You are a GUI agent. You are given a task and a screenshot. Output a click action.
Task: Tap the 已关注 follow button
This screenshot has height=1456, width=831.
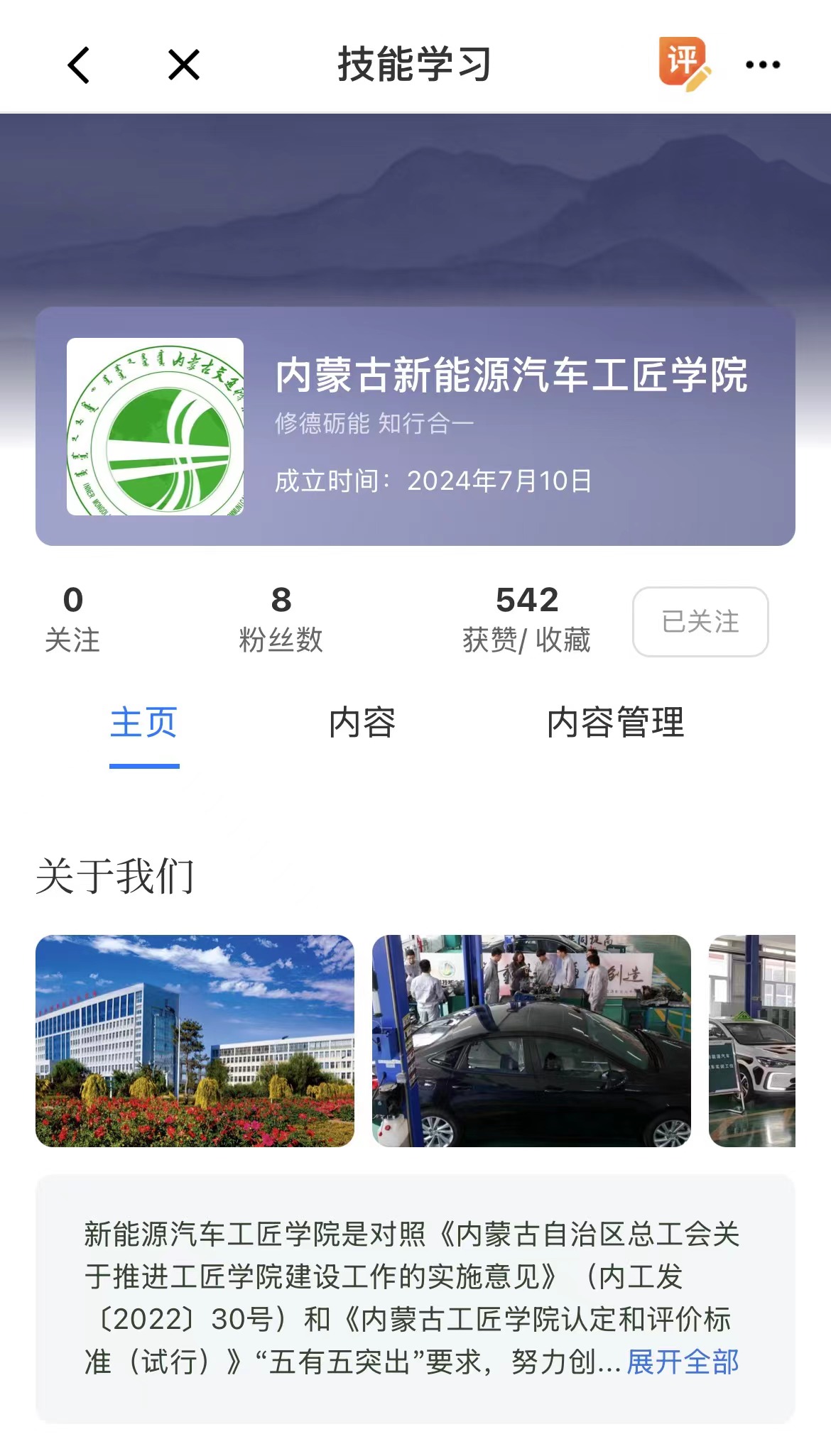pos(700,622)
